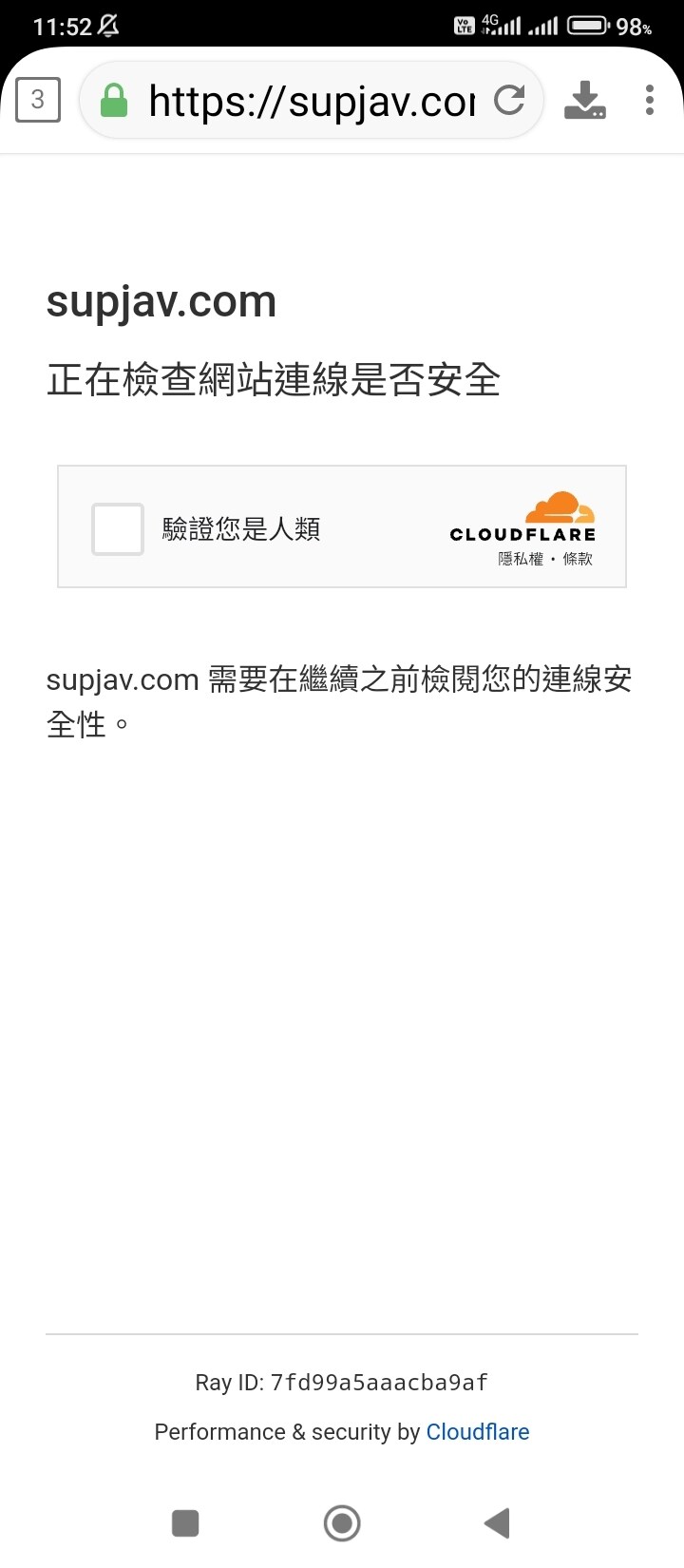Tap the green padlock security icon

114,99
